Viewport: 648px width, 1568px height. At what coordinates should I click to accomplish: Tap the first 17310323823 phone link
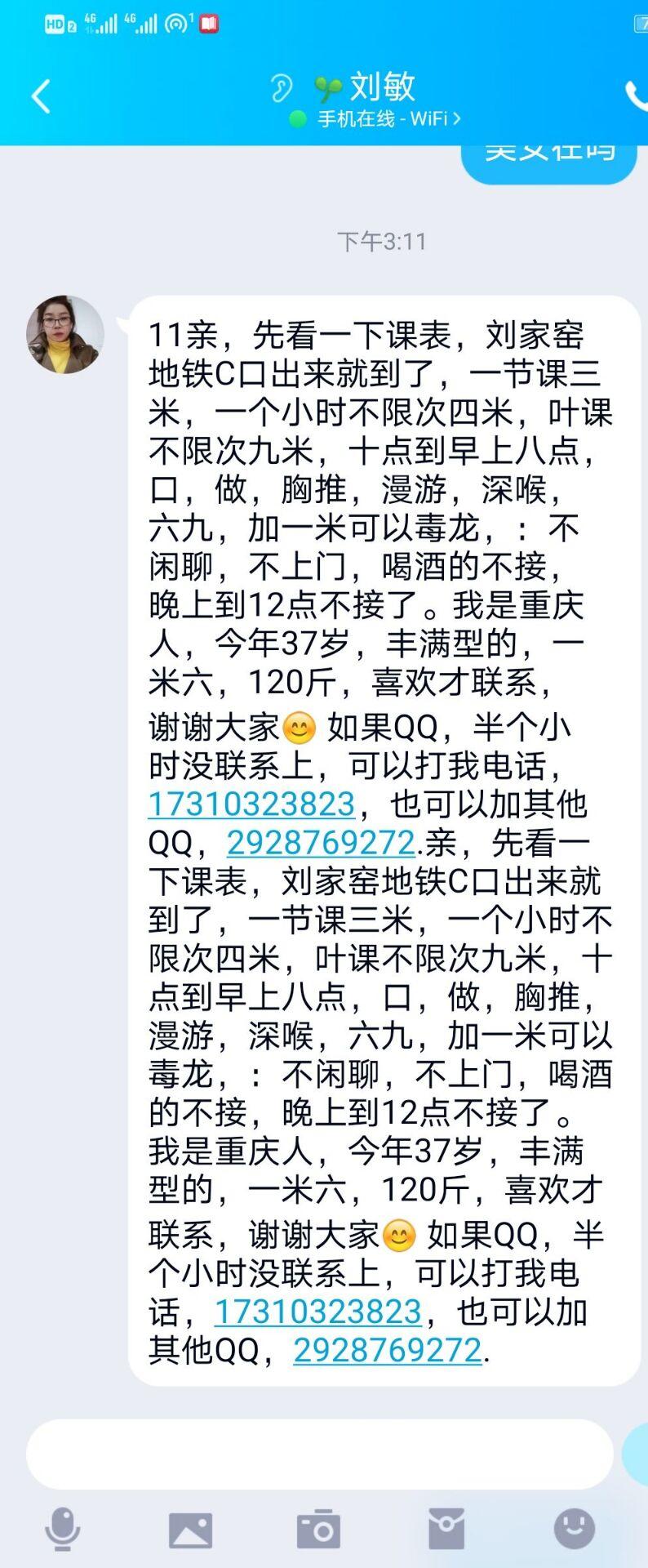[x=251, y=804]
